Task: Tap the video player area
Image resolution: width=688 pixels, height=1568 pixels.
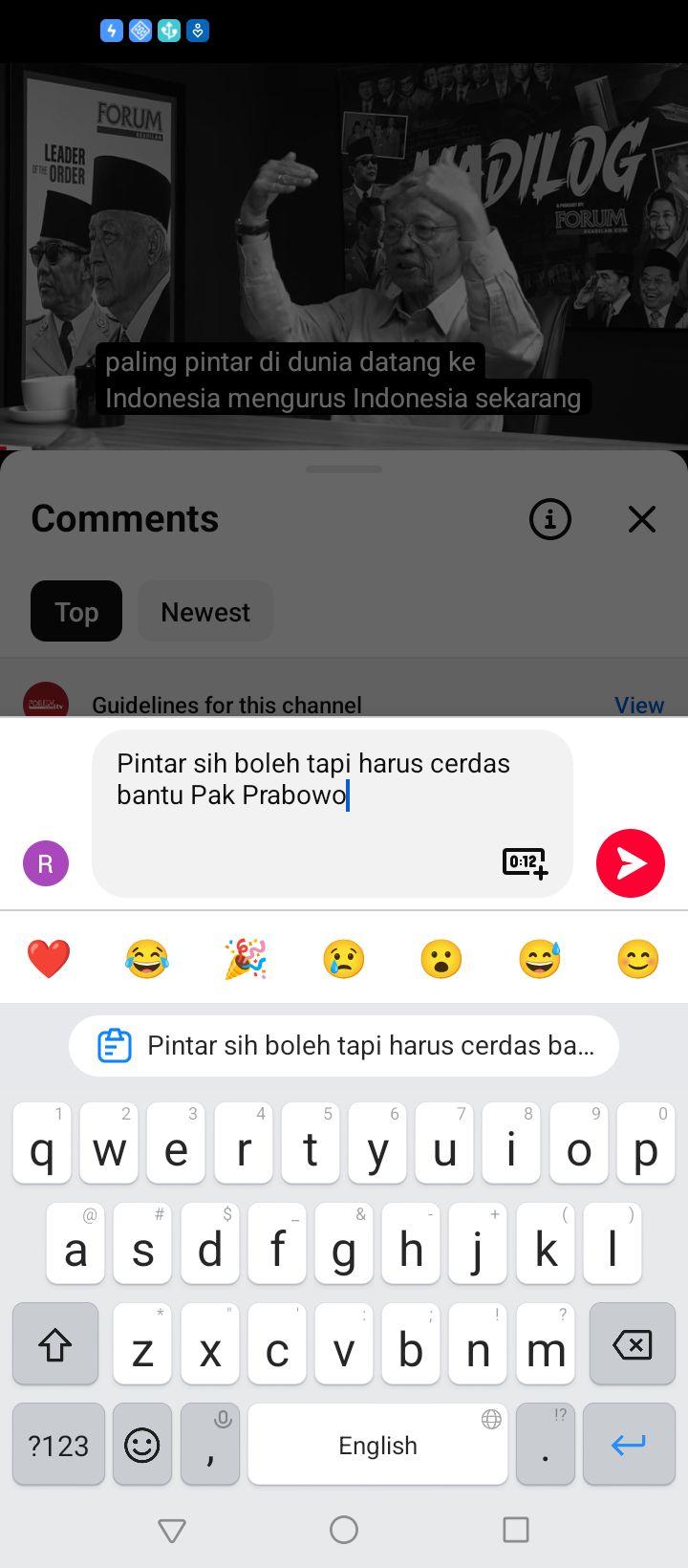Action: (x=344, y=255)
